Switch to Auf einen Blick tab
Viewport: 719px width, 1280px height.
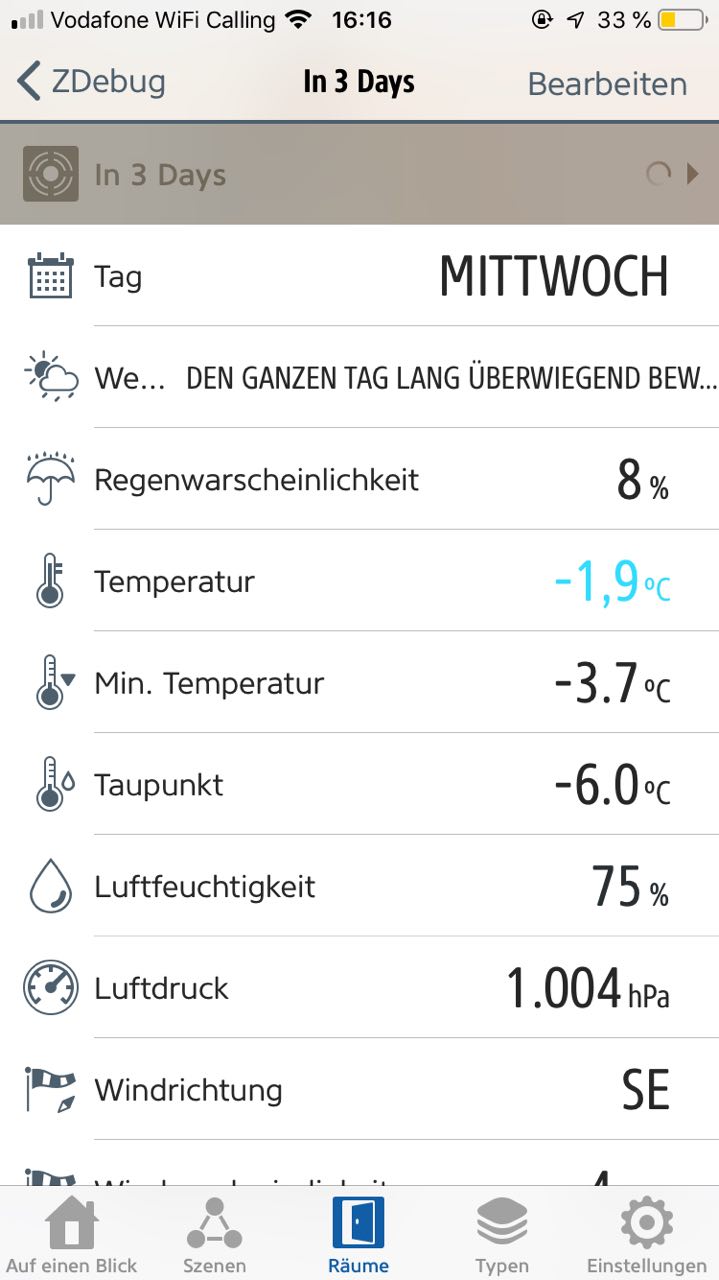pos(71,1236)
